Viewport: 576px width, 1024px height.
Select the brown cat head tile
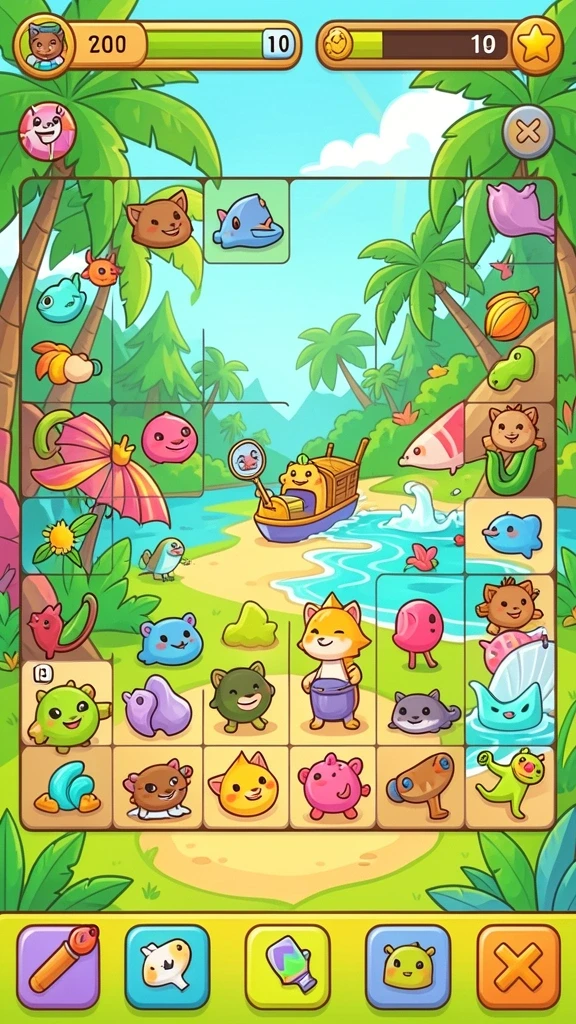159,219
